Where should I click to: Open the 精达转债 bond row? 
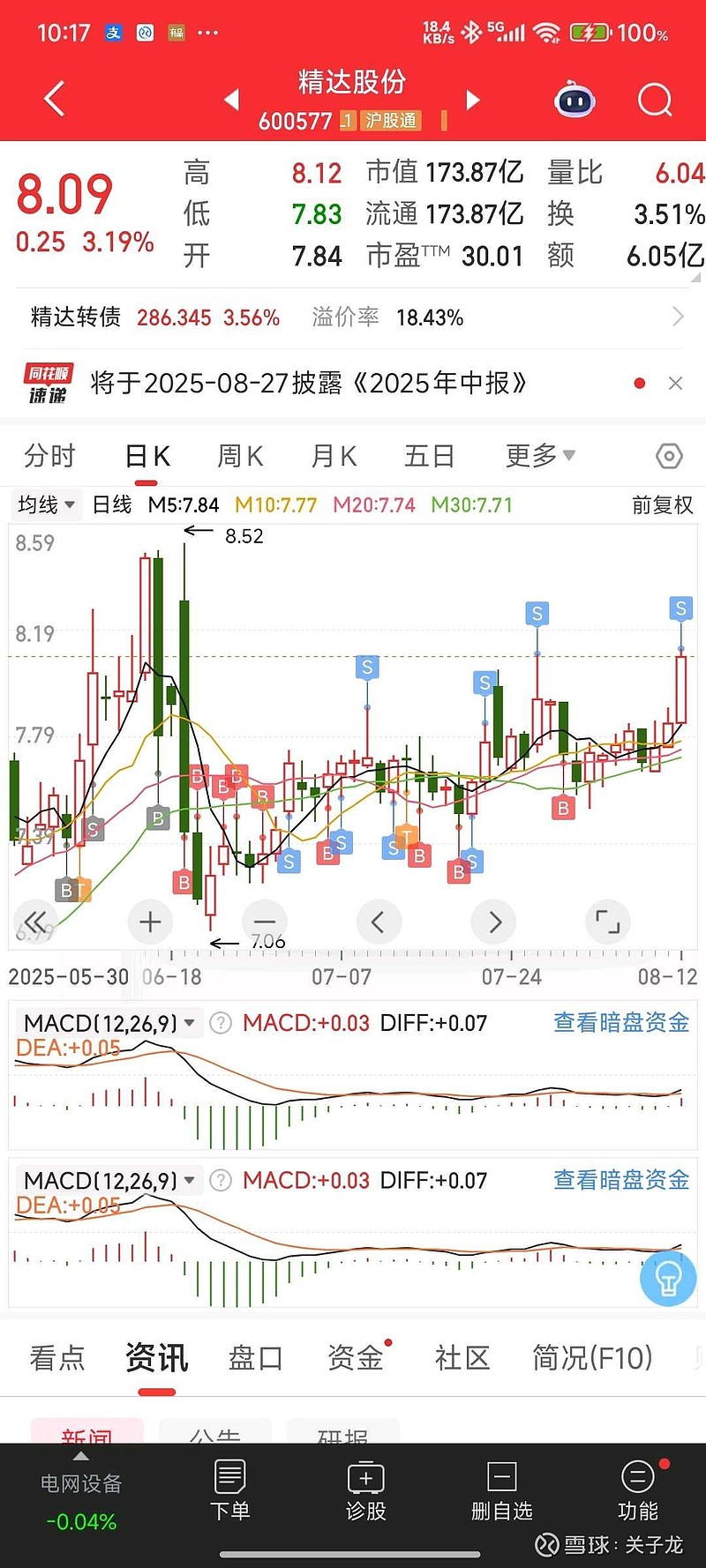353,317
